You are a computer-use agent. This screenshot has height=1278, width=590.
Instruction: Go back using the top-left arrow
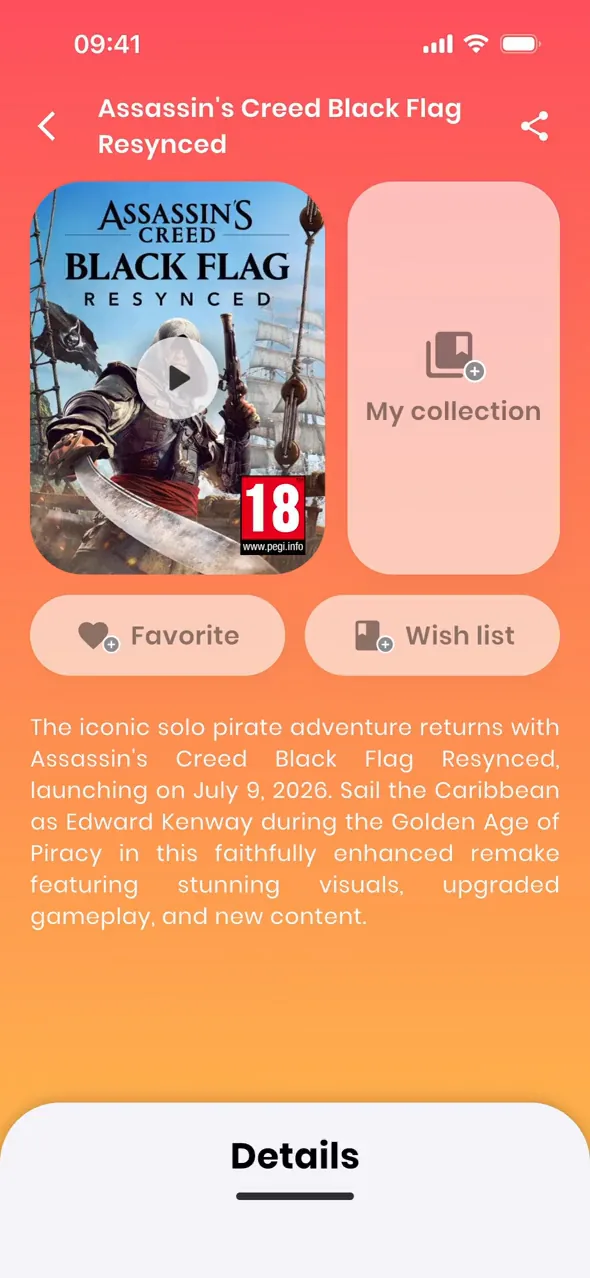(47, 127)
